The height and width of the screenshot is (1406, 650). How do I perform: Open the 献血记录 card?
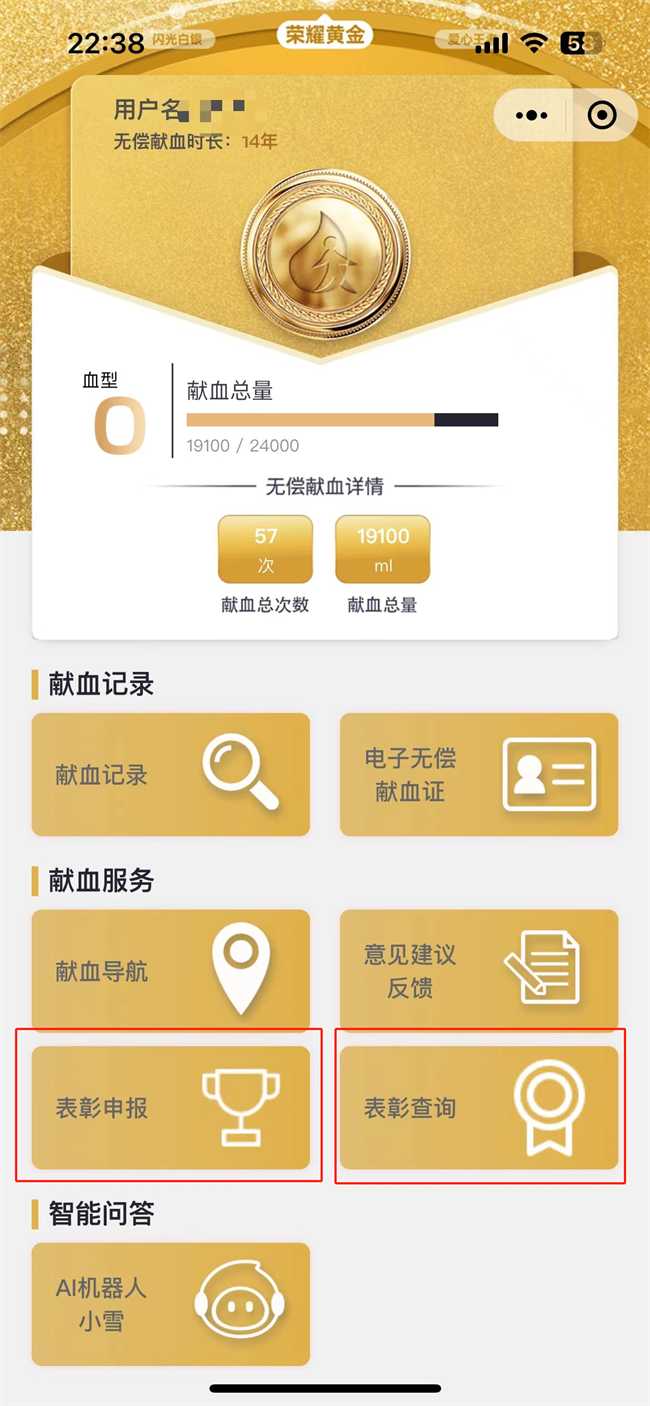(171, 774)
